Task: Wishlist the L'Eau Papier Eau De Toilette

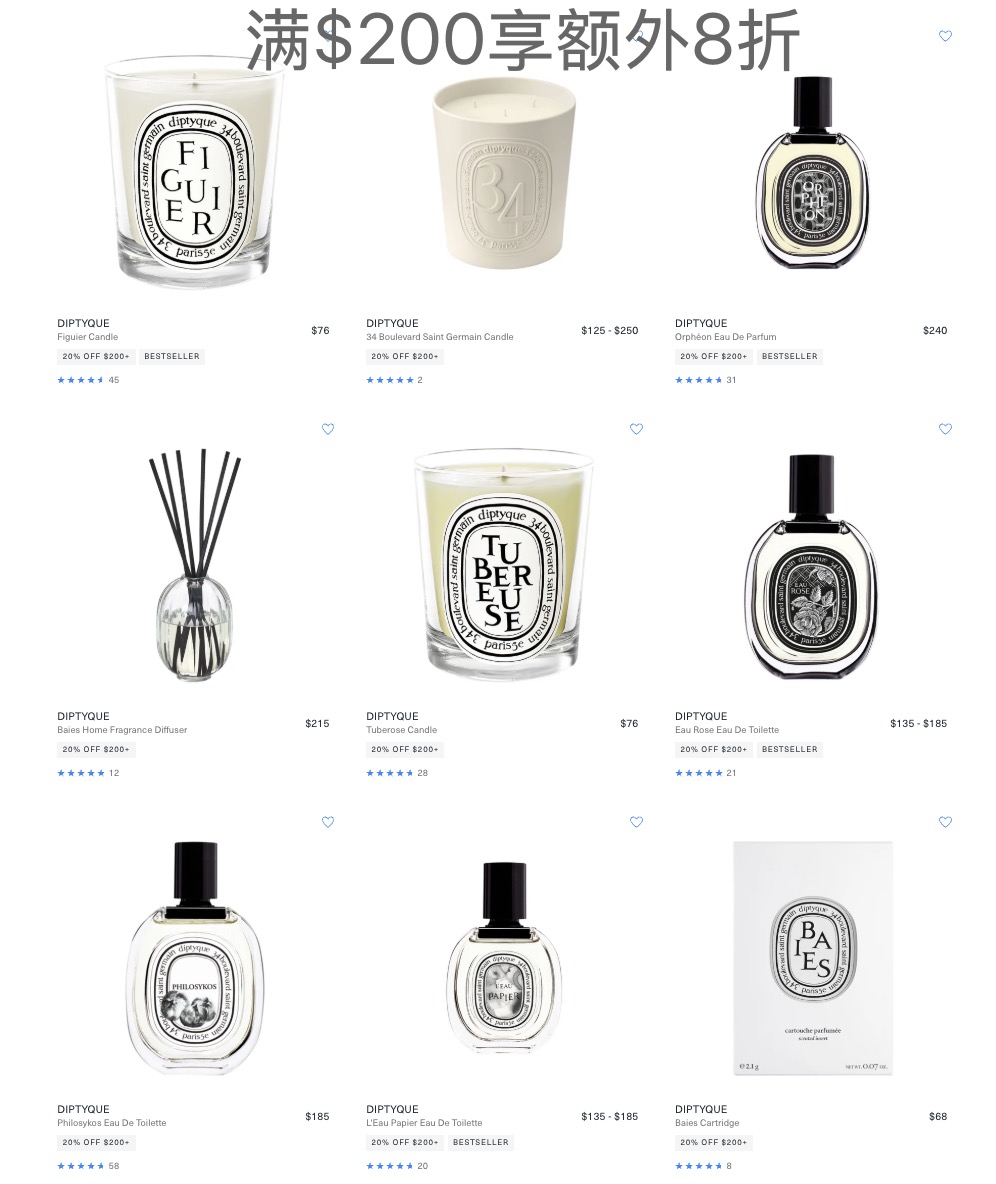Action: coord(636,822)
